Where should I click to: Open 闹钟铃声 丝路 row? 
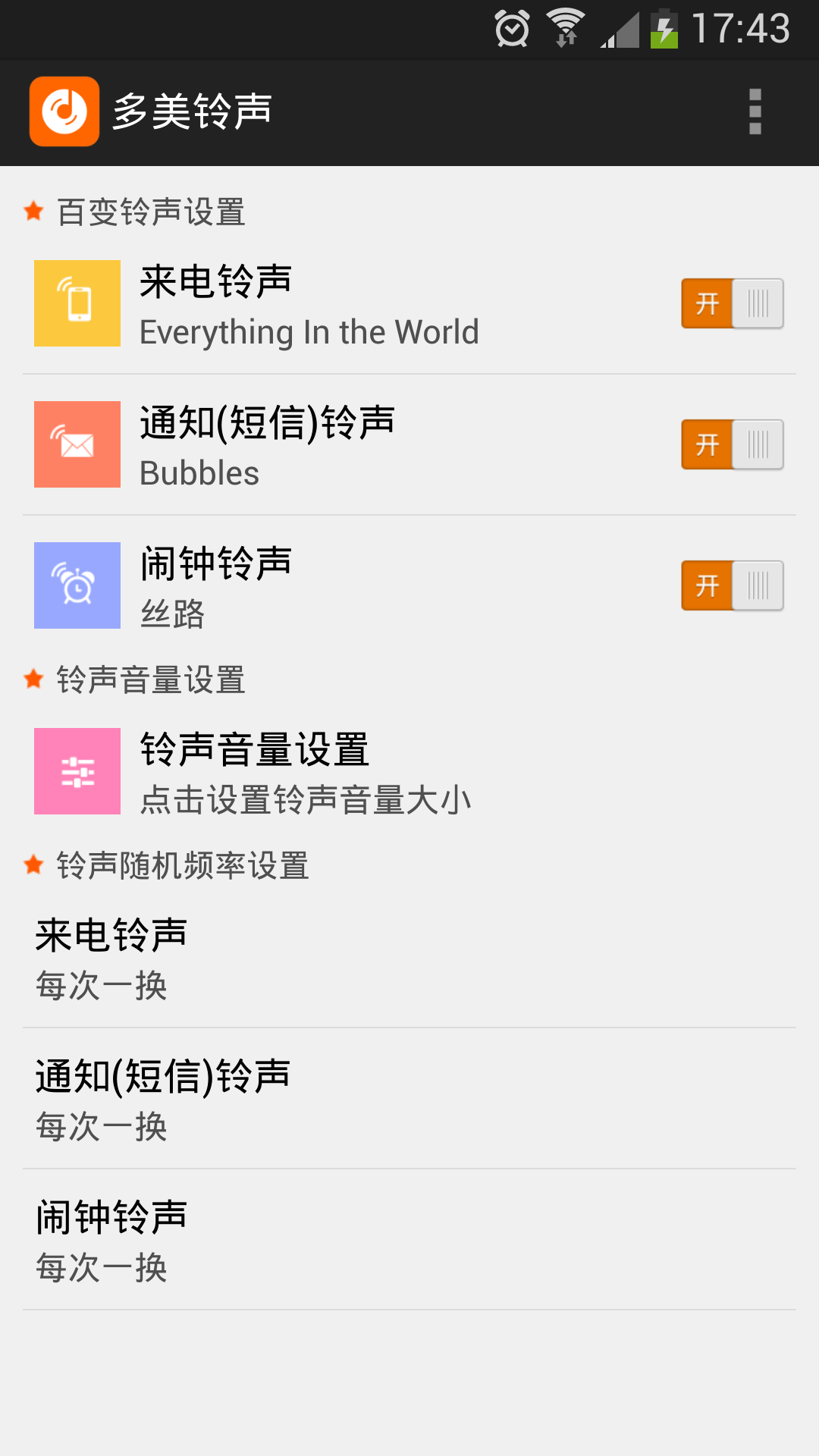click(x=409, y=586)
